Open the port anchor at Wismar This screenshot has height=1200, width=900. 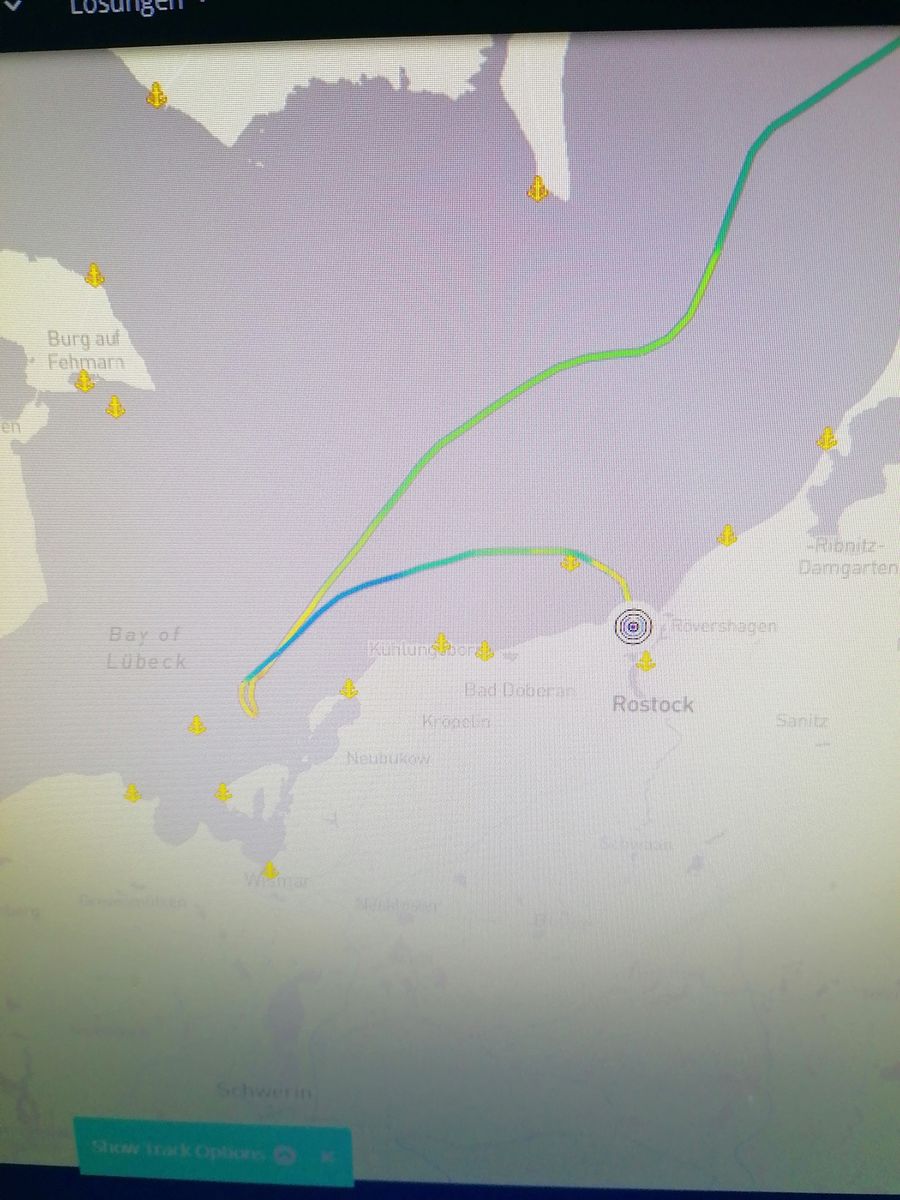[269, 870]
